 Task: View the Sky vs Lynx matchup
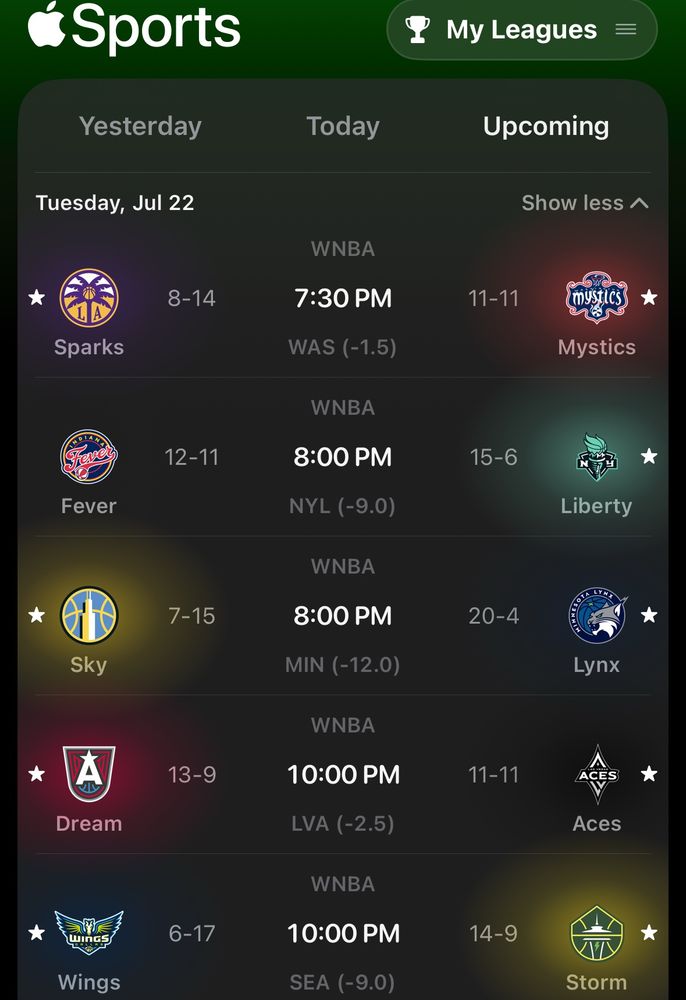pos(343,616)
